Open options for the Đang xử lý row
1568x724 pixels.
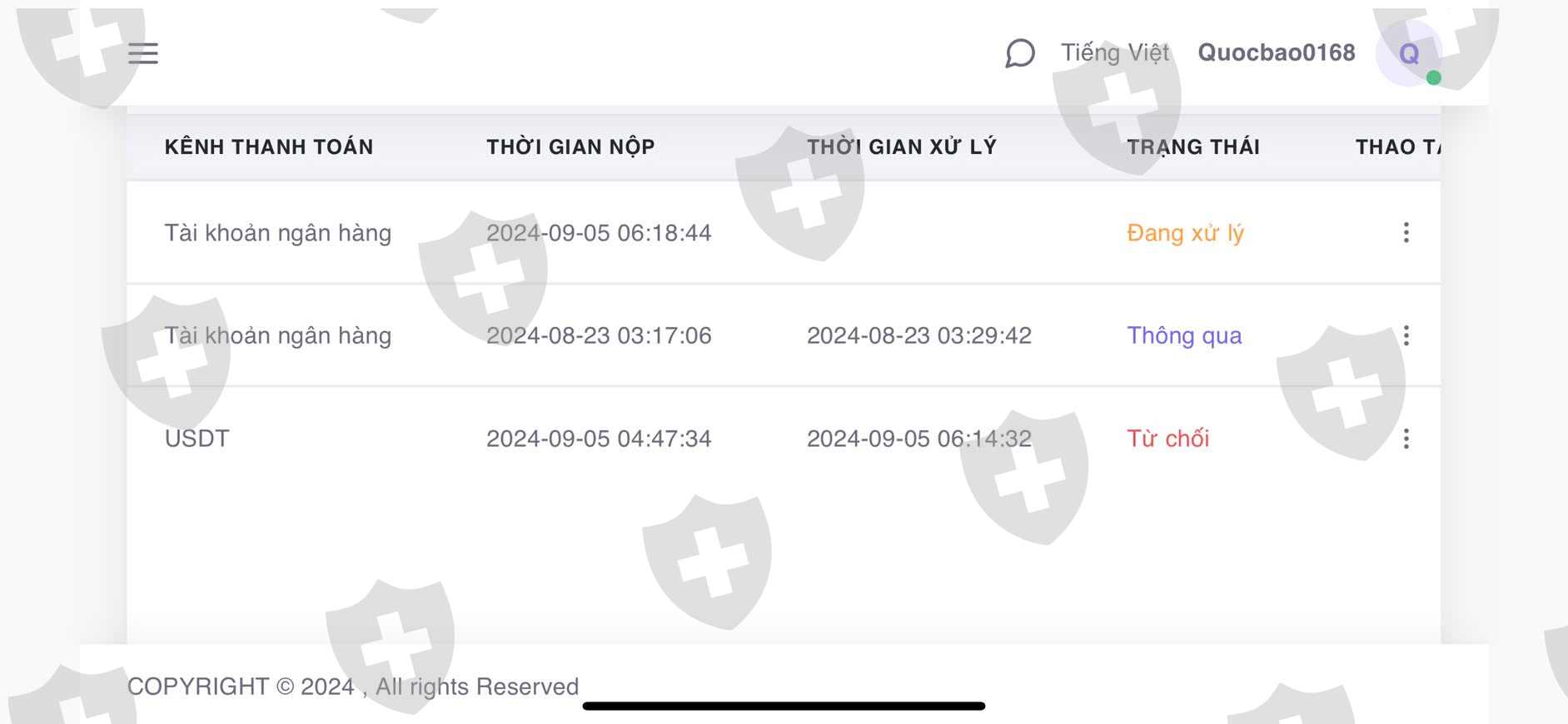(1406, 232)
